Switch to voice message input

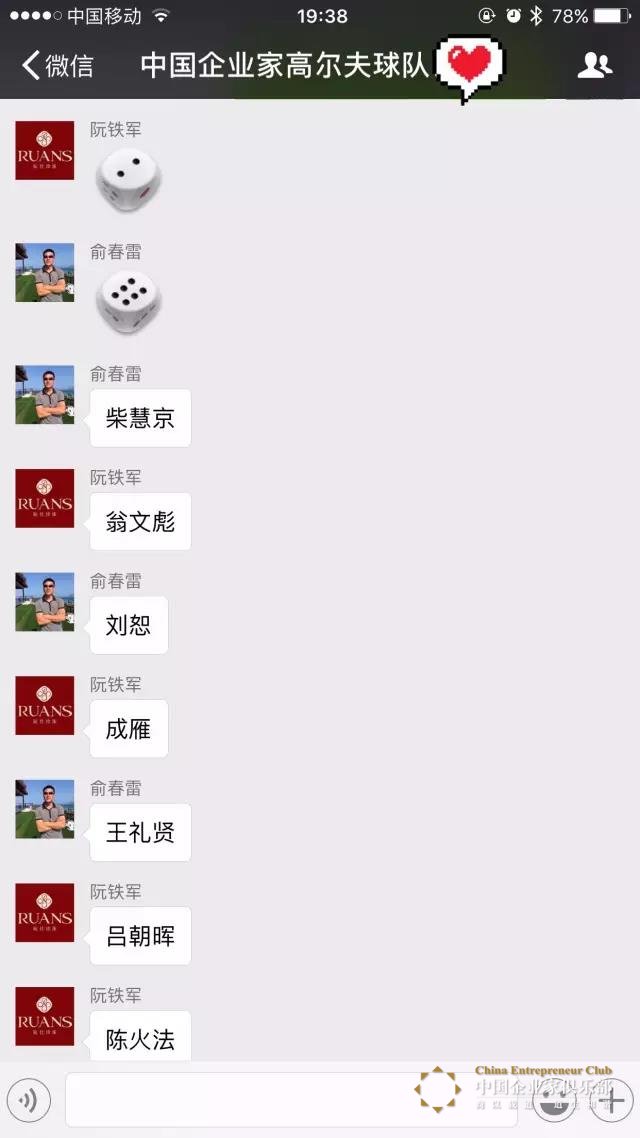pos(29,1101)
